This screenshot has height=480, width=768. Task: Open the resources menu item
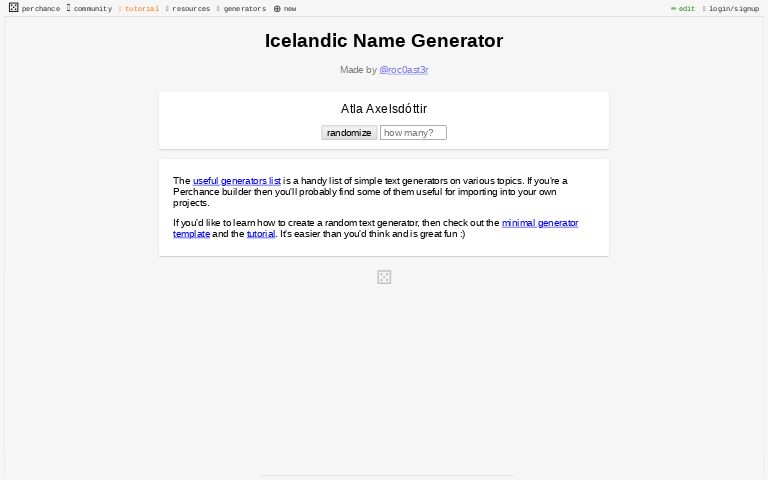click(189, 8)
